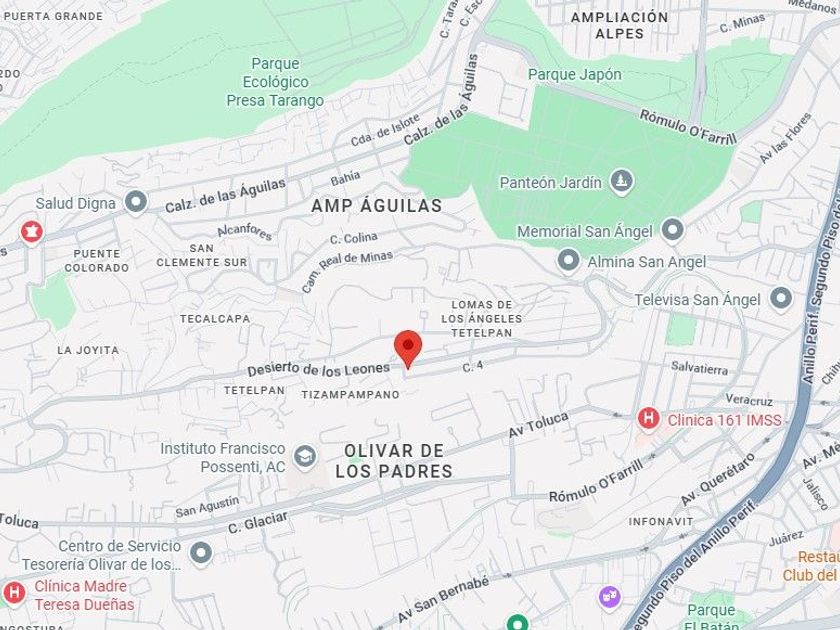Image resolution: width=840 pixels, height=630 pixels.
Task: Open the Memorial San Ángel marker
Action: pyautogui.click(x=672, y=230)
